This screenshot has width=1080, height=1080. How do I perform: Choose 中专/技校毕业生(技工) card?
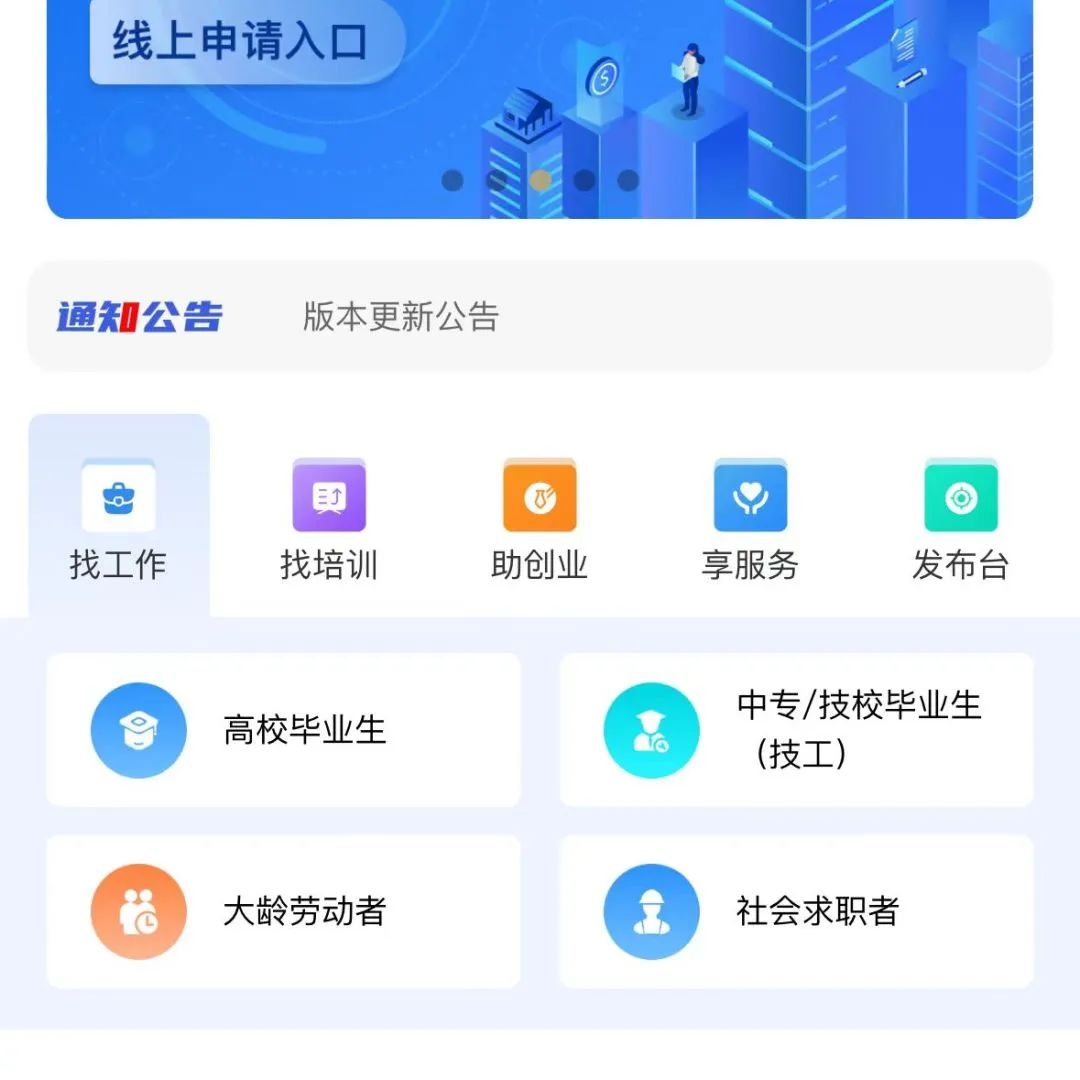(796, 730)
